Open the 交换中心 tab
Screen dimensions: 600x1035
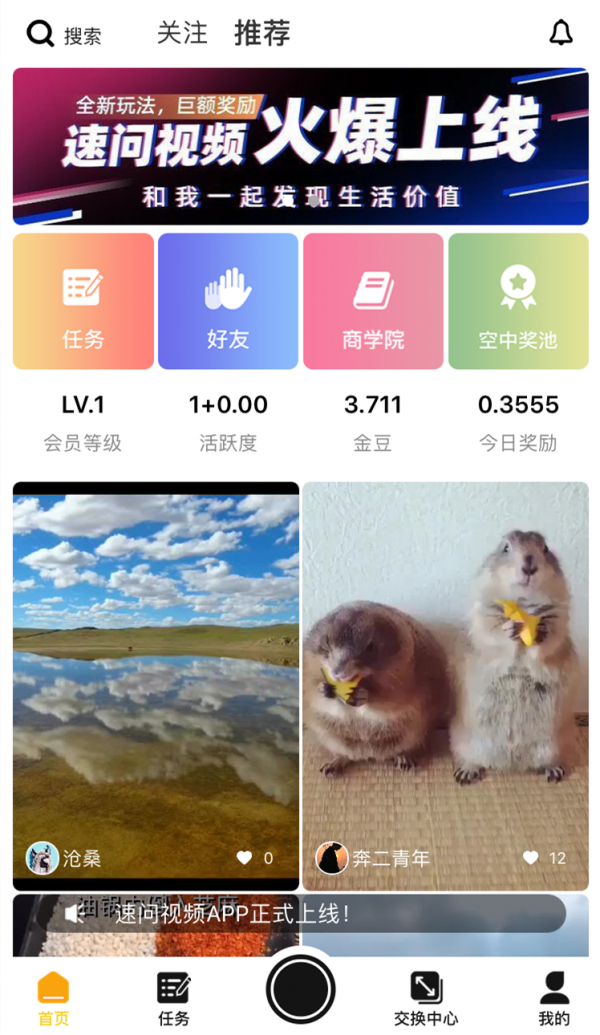[427, 999]
